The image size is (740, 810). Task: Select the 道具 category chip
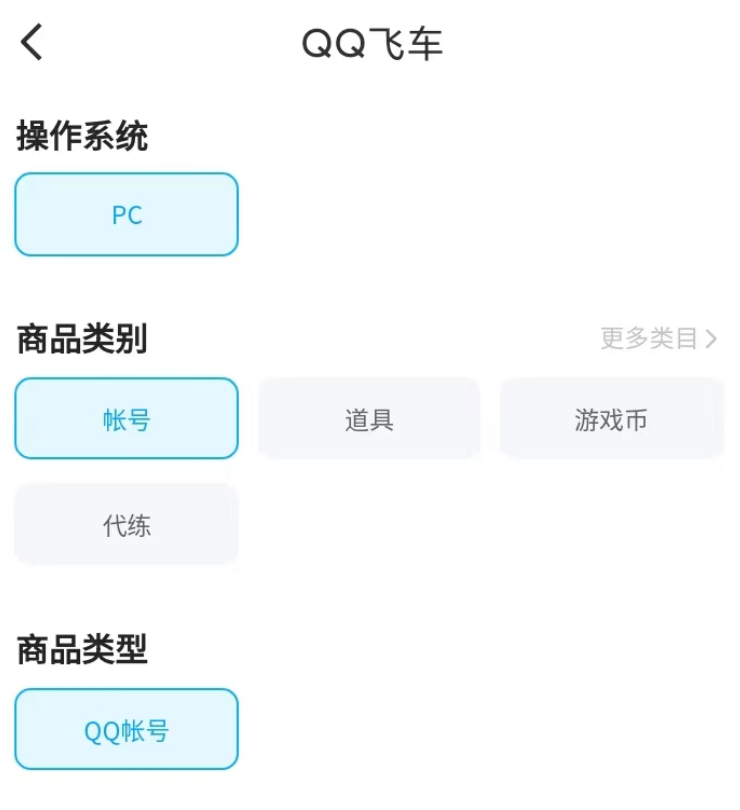[x=369, y=419]
